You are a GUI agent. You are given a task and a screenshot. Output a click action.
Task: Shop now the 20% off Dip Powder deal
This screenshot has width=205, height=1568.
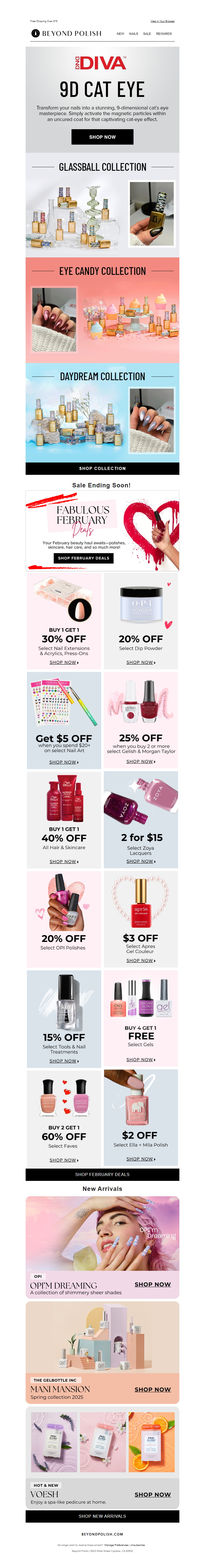click(x=140, y=662)
